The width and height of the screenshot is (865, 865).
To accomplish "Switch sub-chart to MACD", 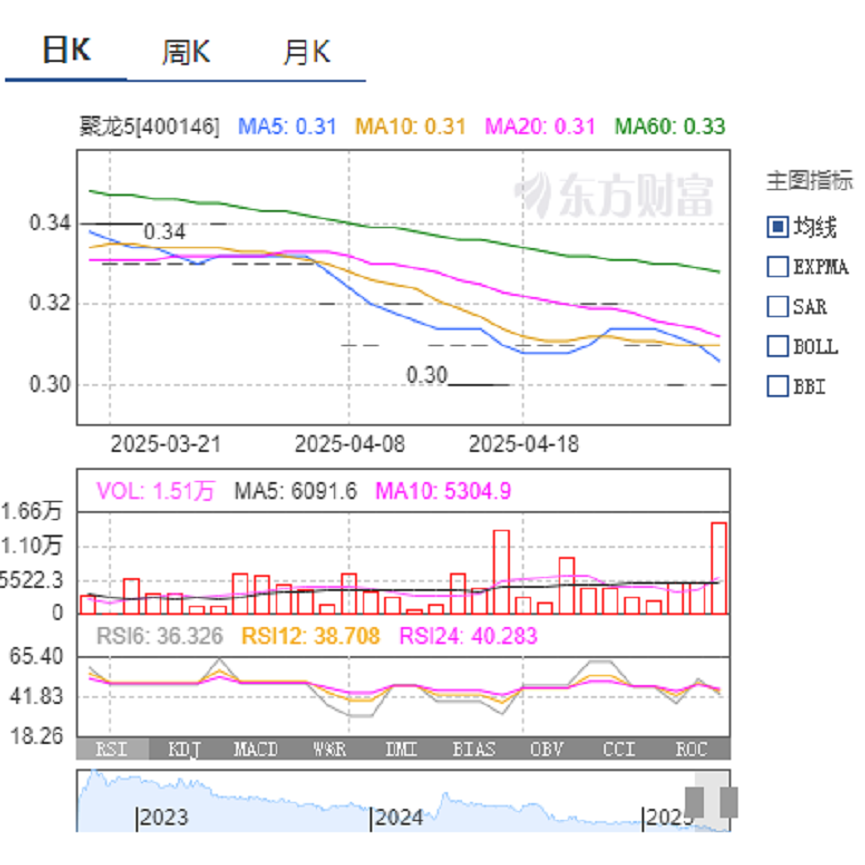I will click(x=257, y=749).
